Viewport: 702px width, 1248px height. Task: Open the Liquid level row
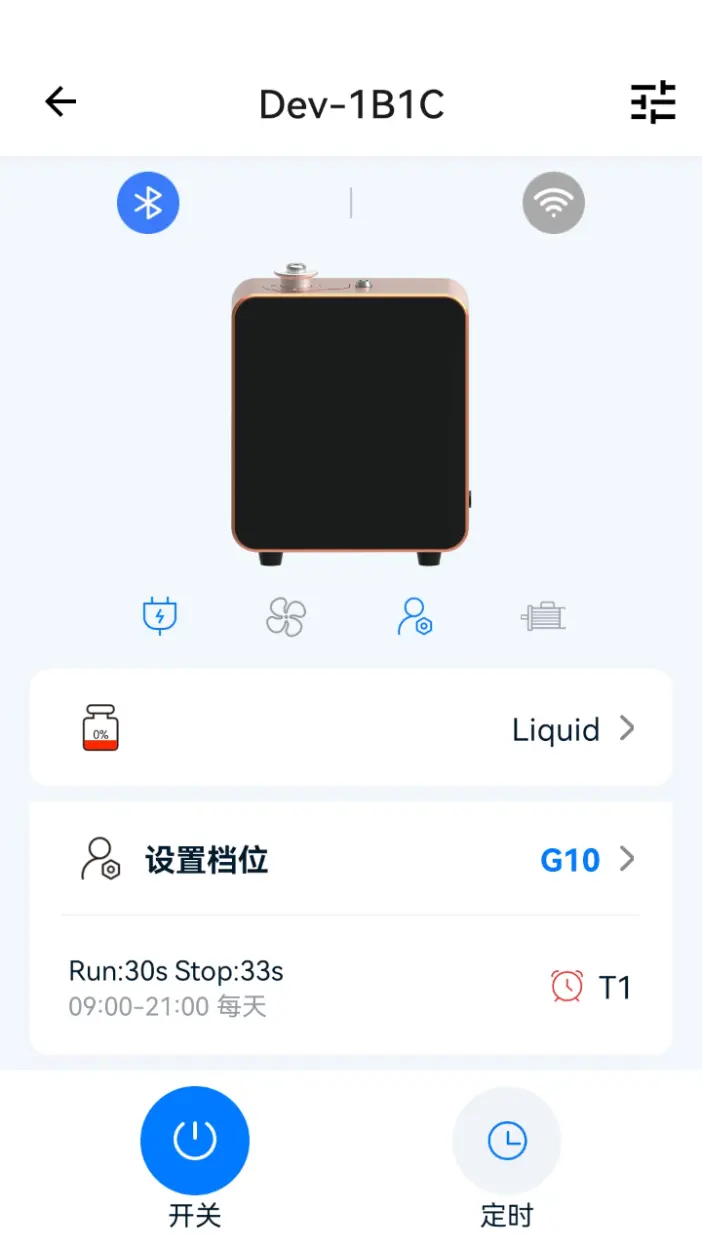click(350, 728)
